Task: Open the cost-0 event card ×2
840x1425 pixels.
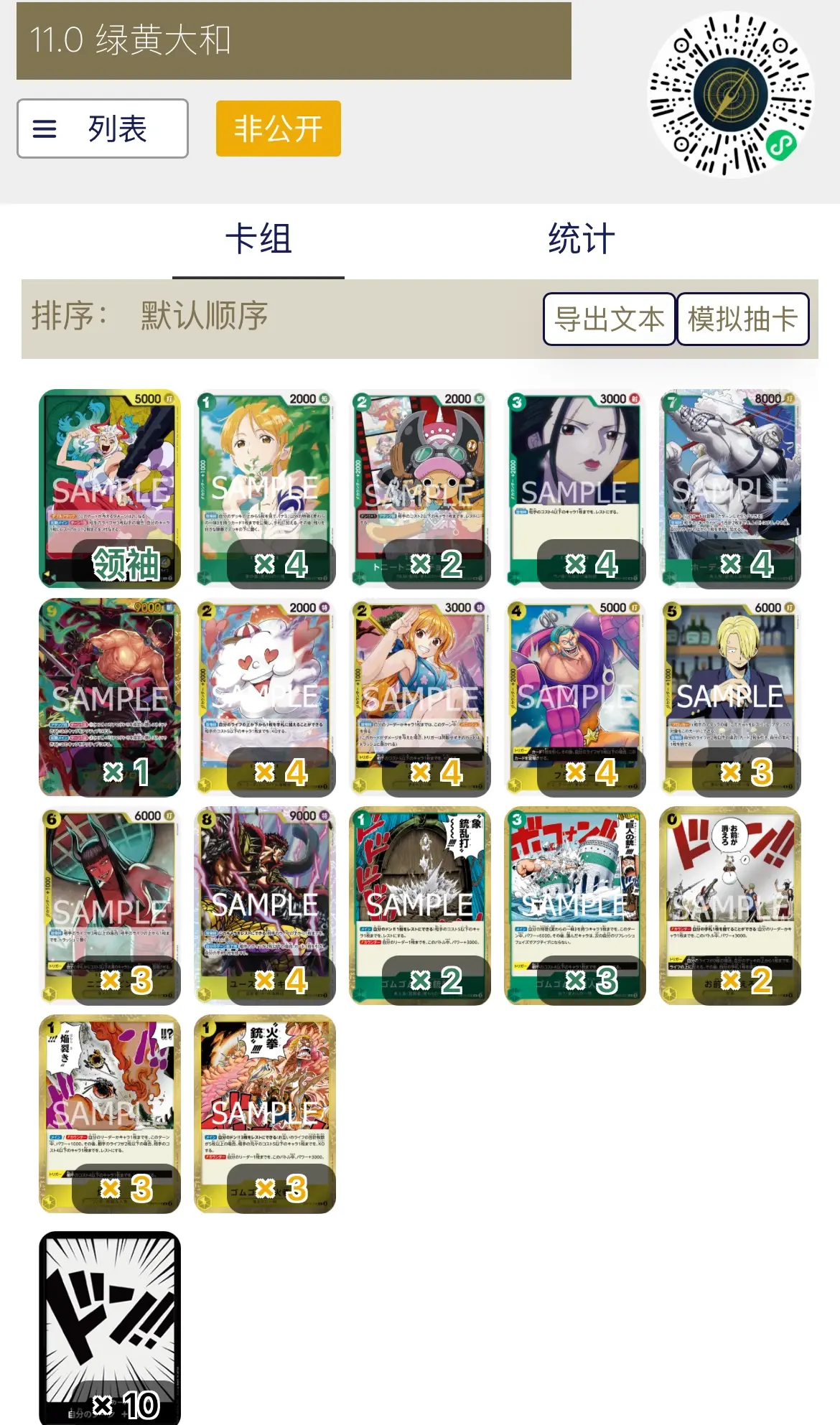Action: 730,905
